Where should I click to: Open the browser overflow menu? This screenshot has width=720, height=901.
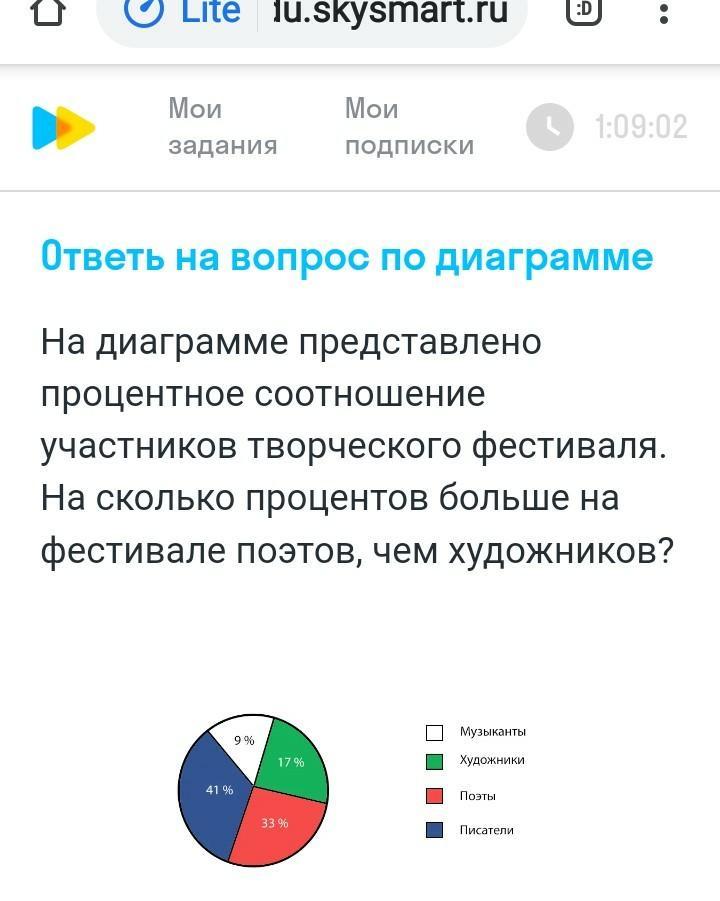point(664,14)
